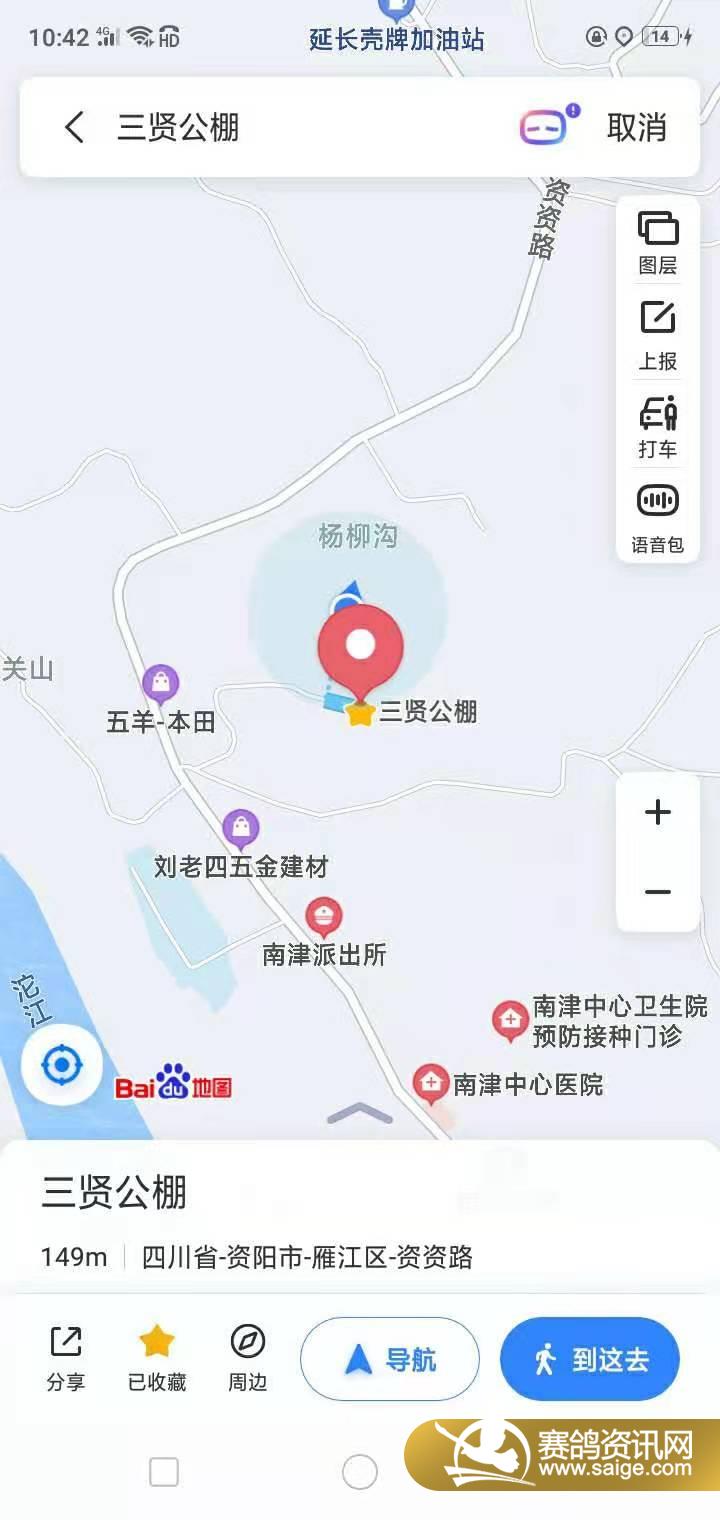Viewport: 720px width, 1520px height.
Task: Tap the system home button
Action: (x=360, y=1472)
